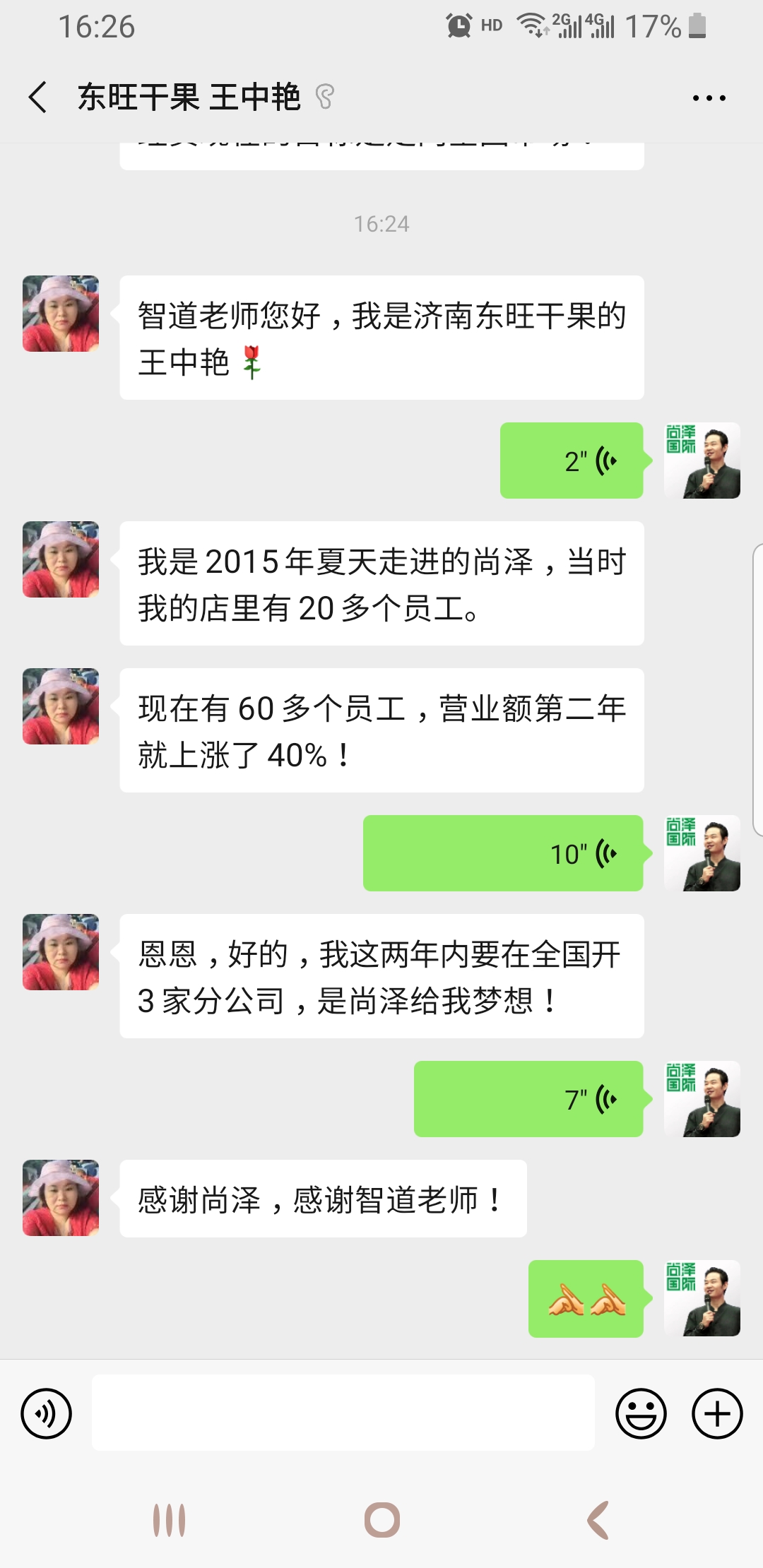Play the 7-second voice message
The width and height of the screenshot is (763, 1568).
tap(528, 1099)
